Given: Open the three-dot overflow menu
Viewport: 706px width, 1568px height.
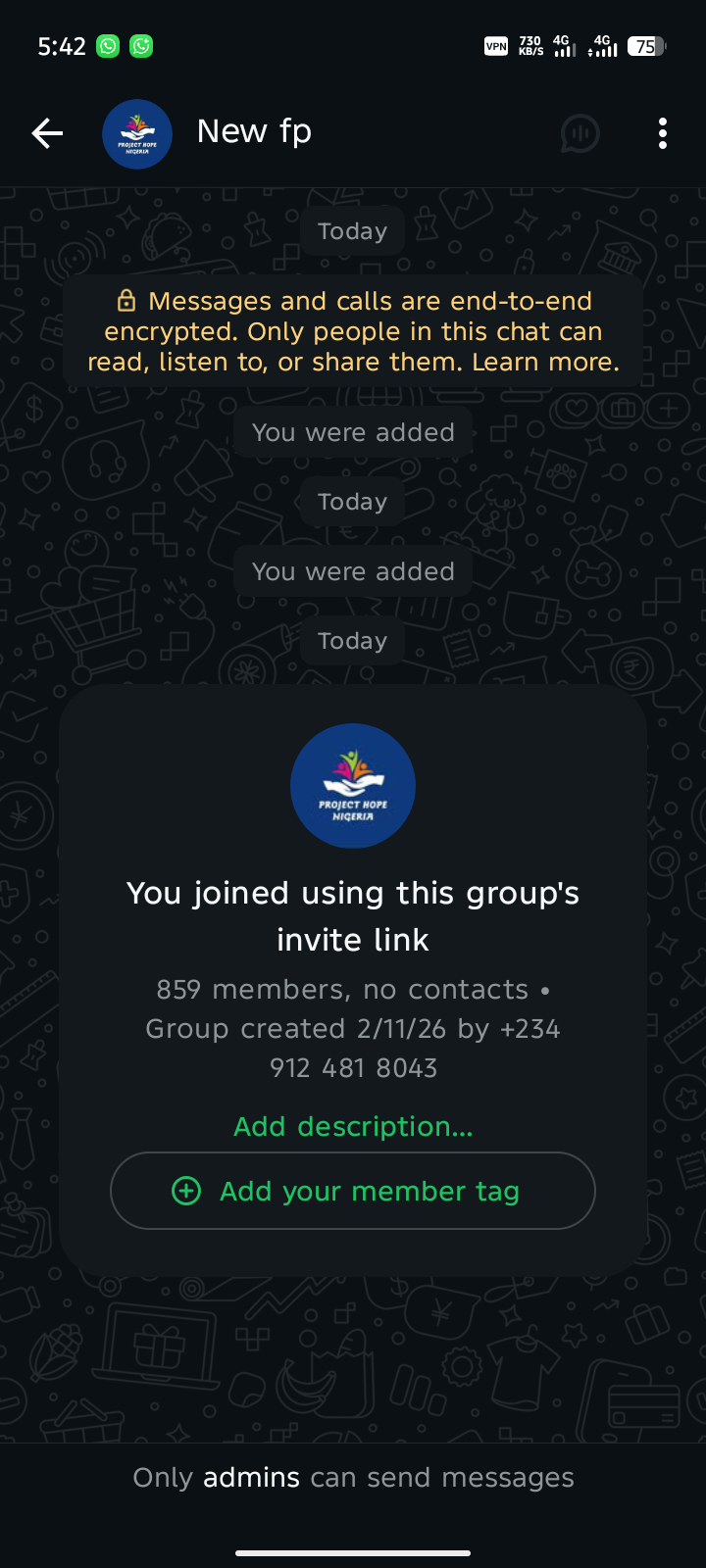Looking at the screenshot, I should tap(663, 133).
